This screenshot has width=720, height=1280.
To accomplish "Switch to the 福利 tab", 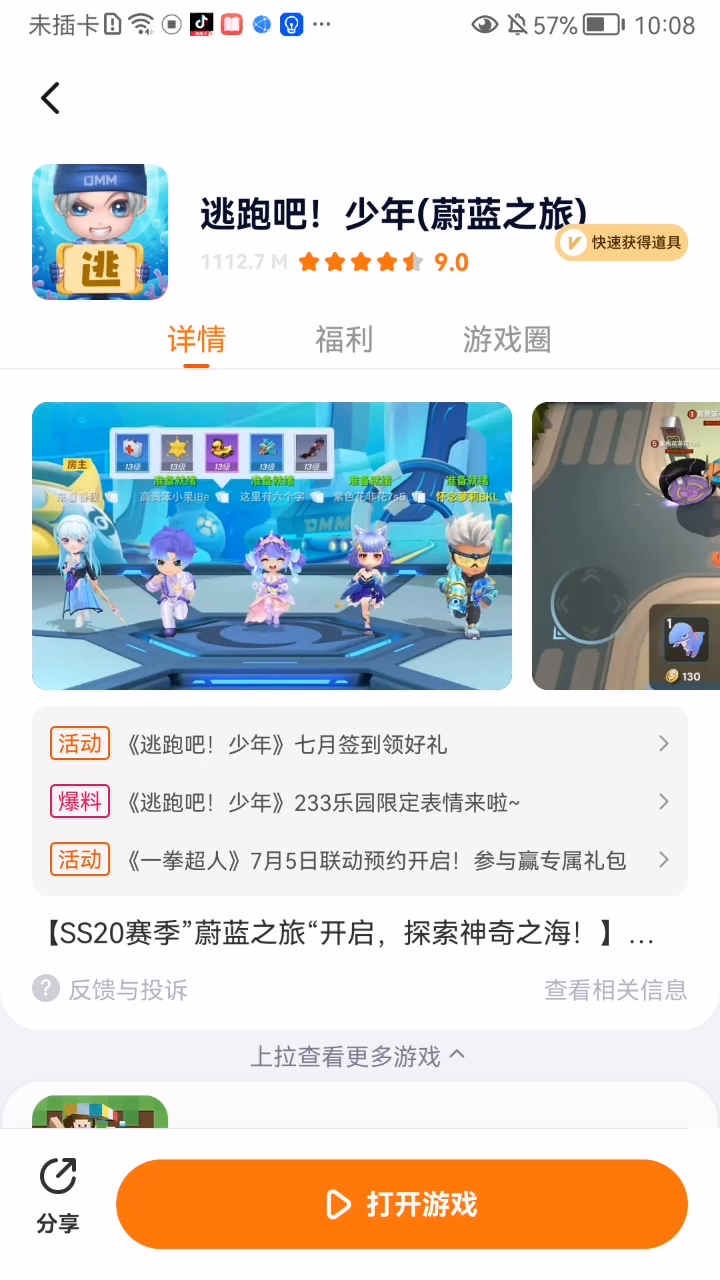I will tap(343, 340).
